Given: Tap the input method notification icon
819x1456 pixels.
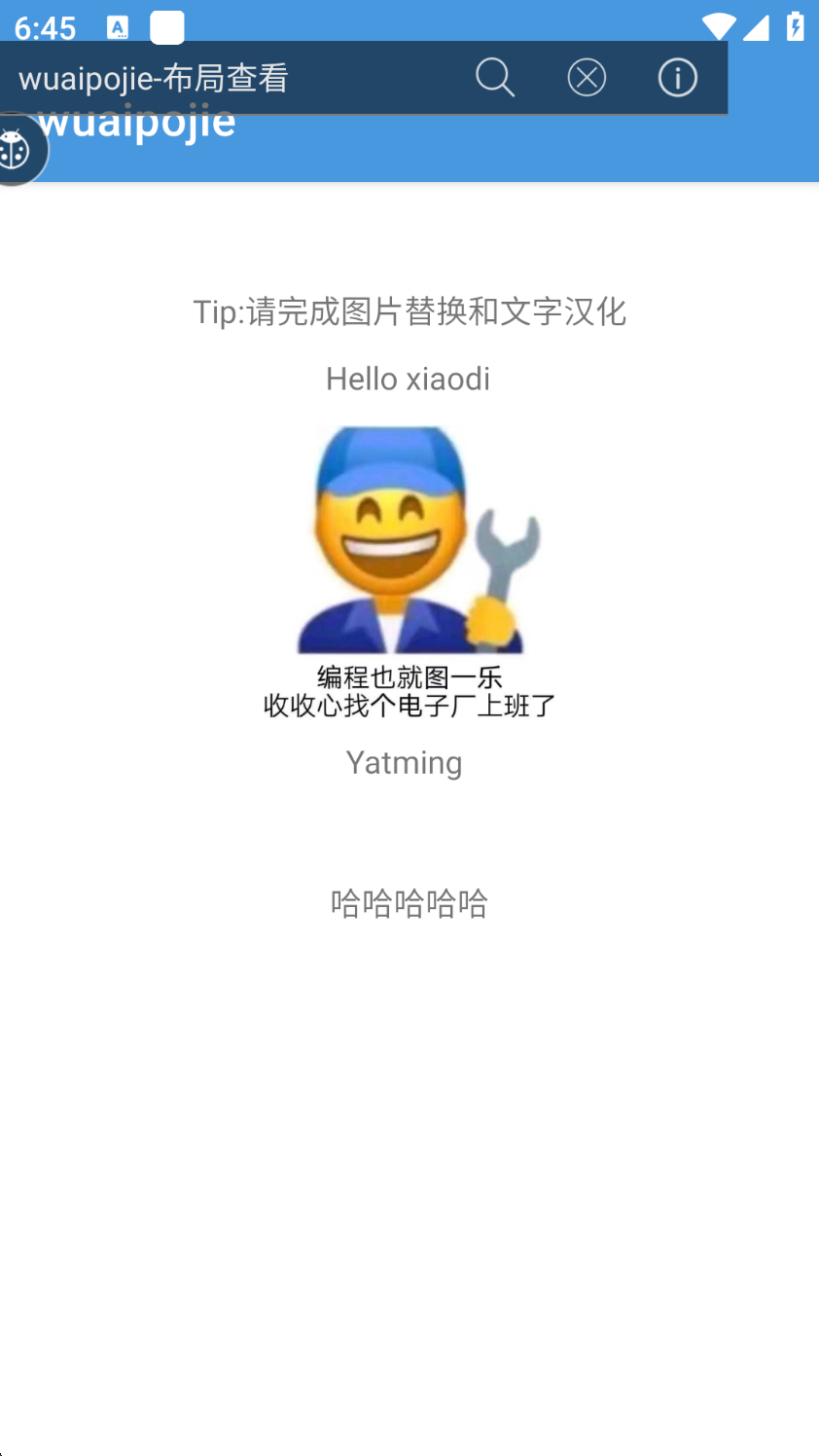Looking at the screenshot, I should pos(118,27).
